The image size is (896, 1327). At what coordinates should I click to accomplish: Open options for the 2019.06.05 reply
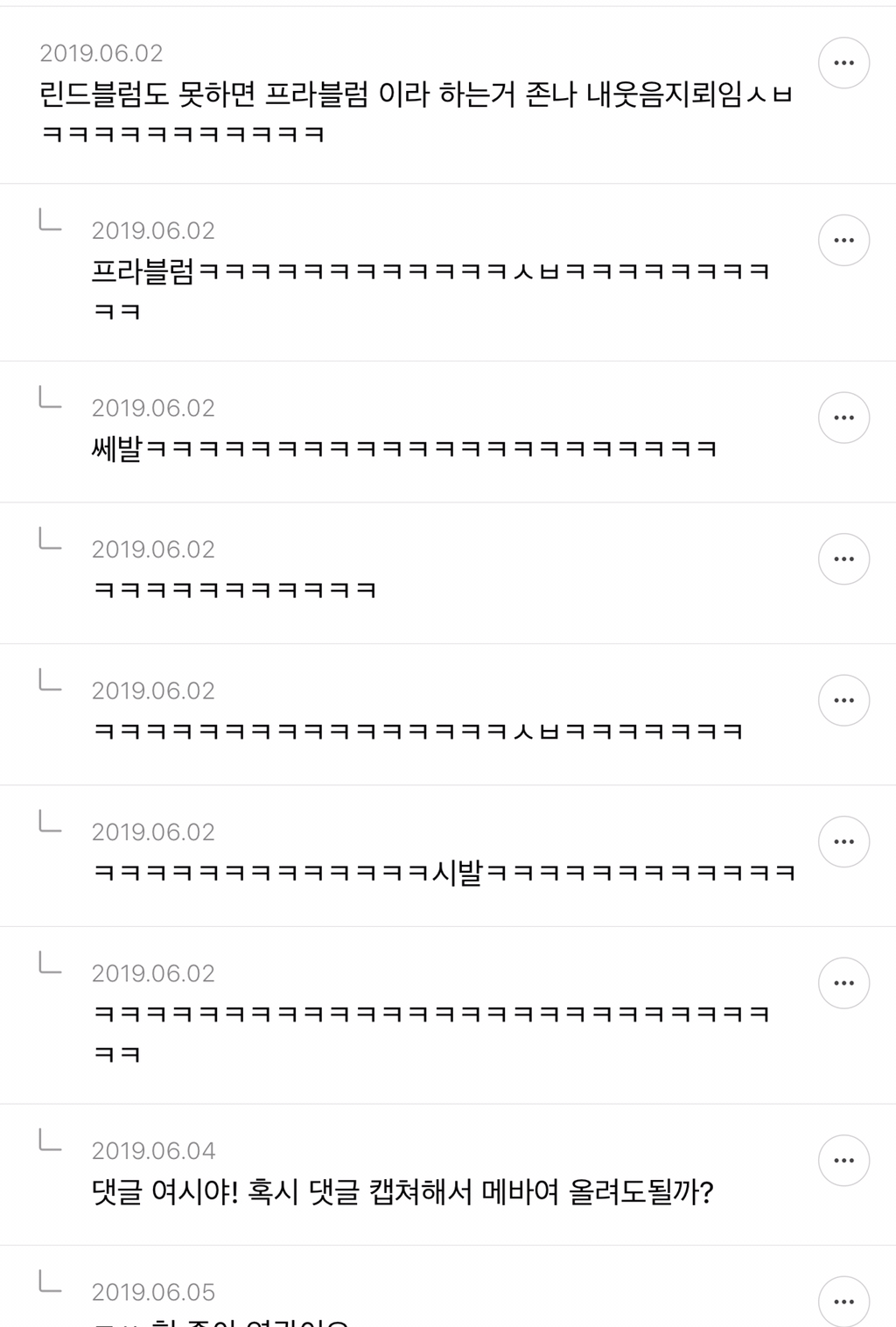click(x=843, y=1302)
